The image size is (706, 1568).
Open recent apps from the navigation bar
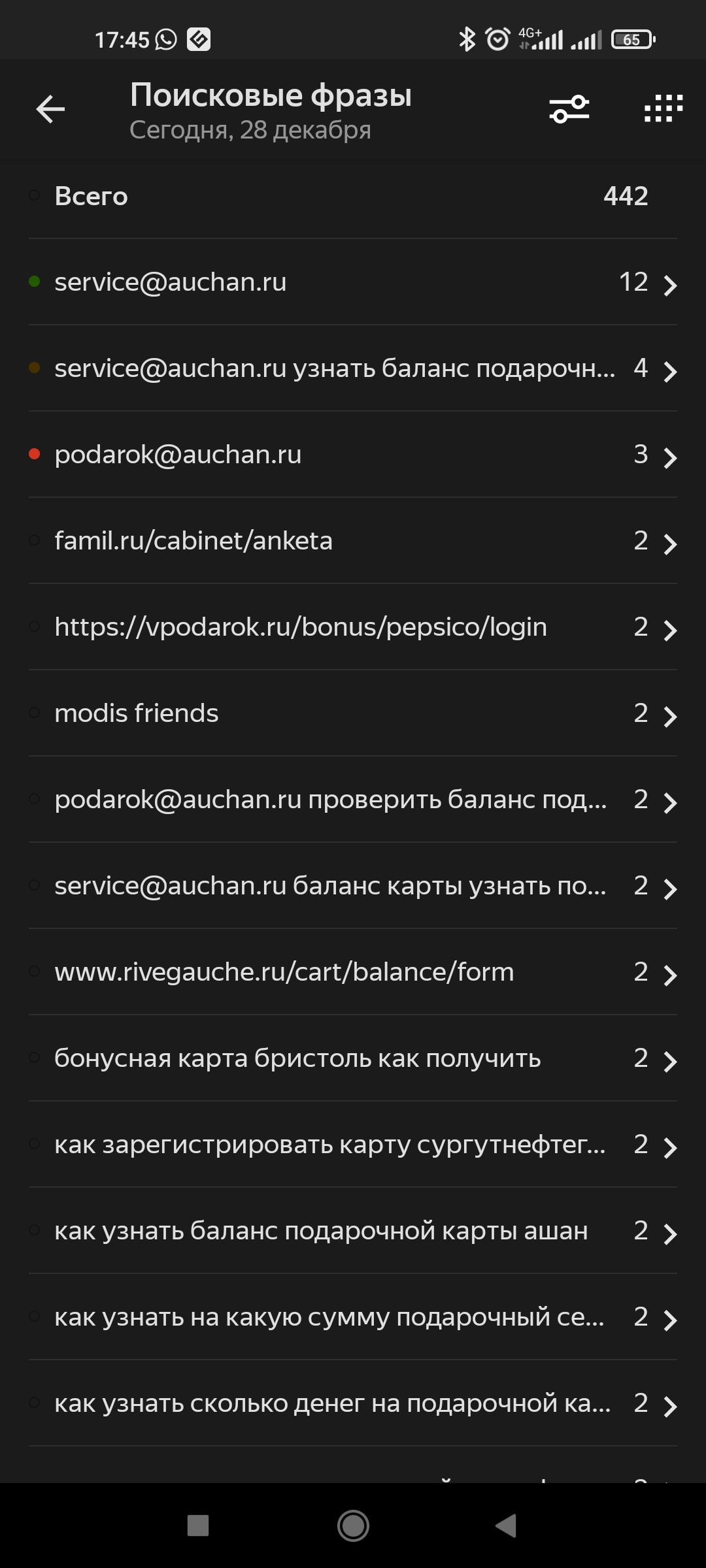[198, 1526]
